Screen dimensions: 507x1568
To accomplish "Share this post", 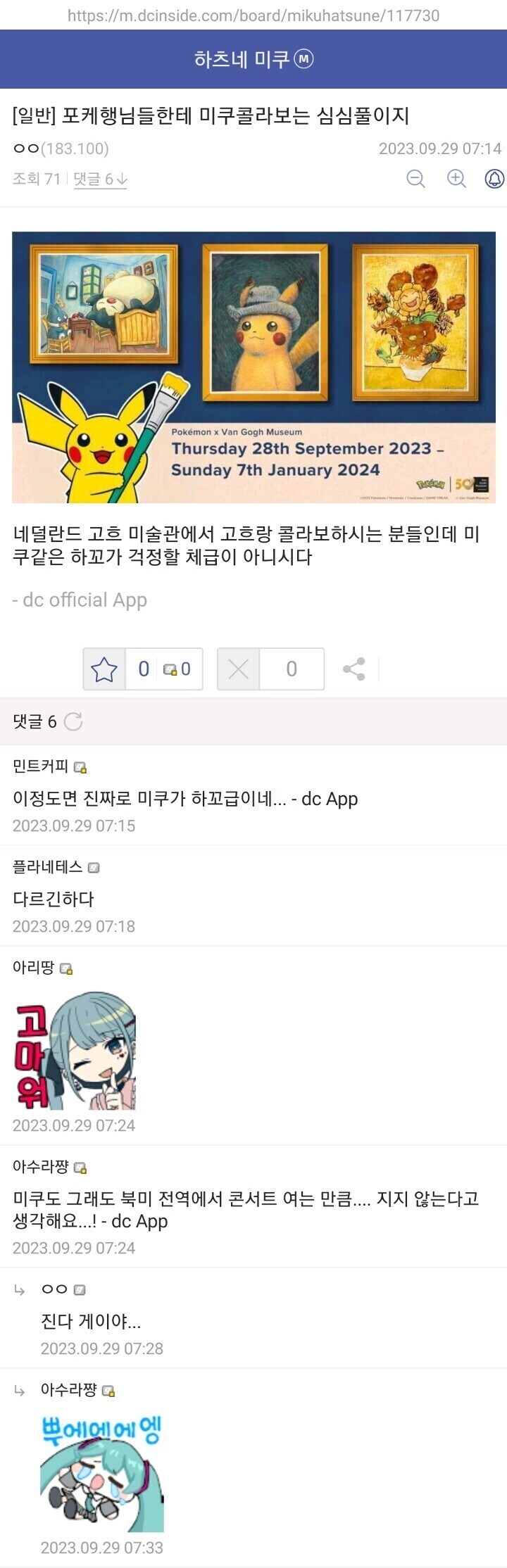I will pos(353,669).
